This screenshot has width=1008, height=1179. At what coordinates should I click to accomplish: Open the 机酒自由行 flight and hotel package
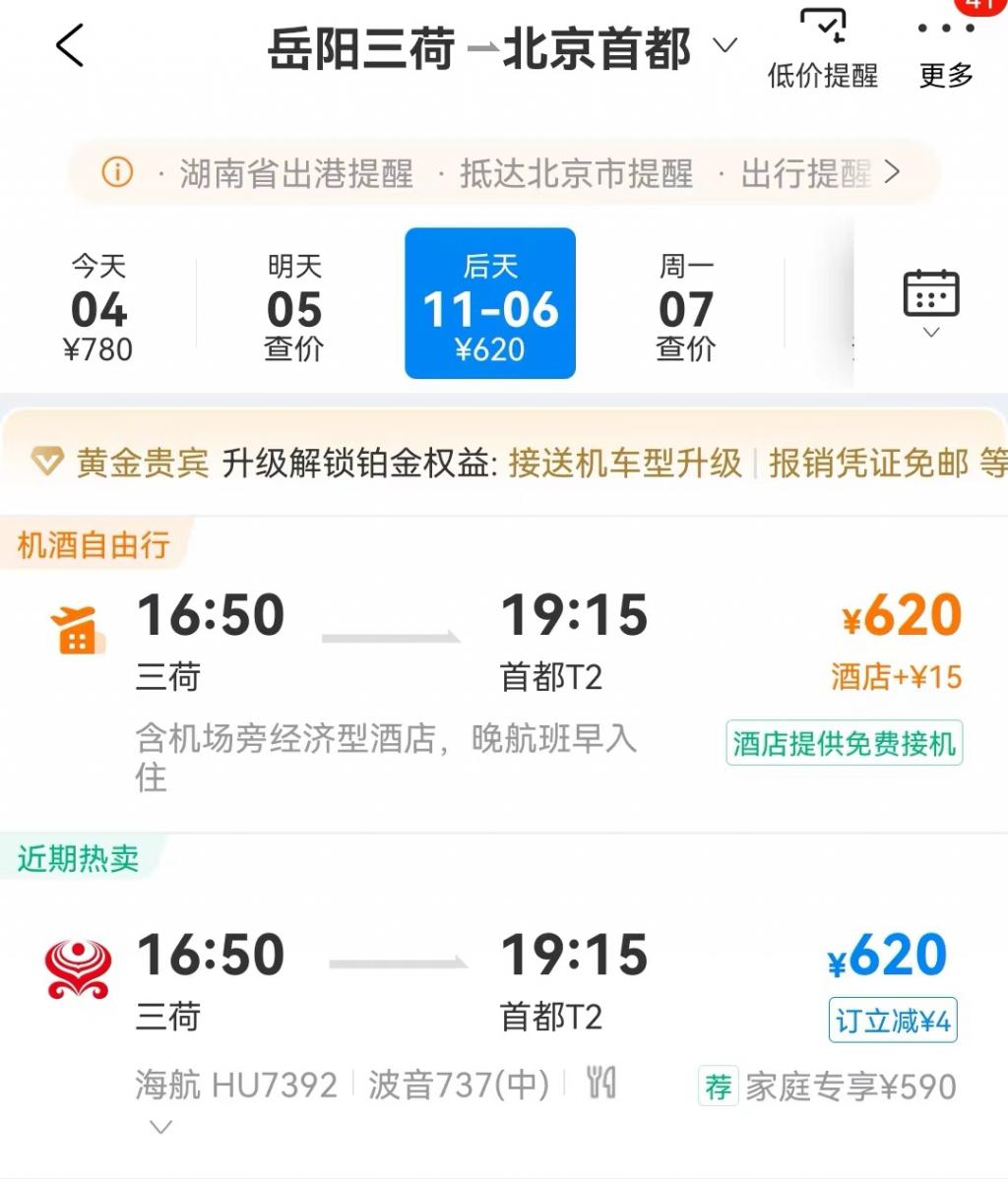[x=502, y=679]
